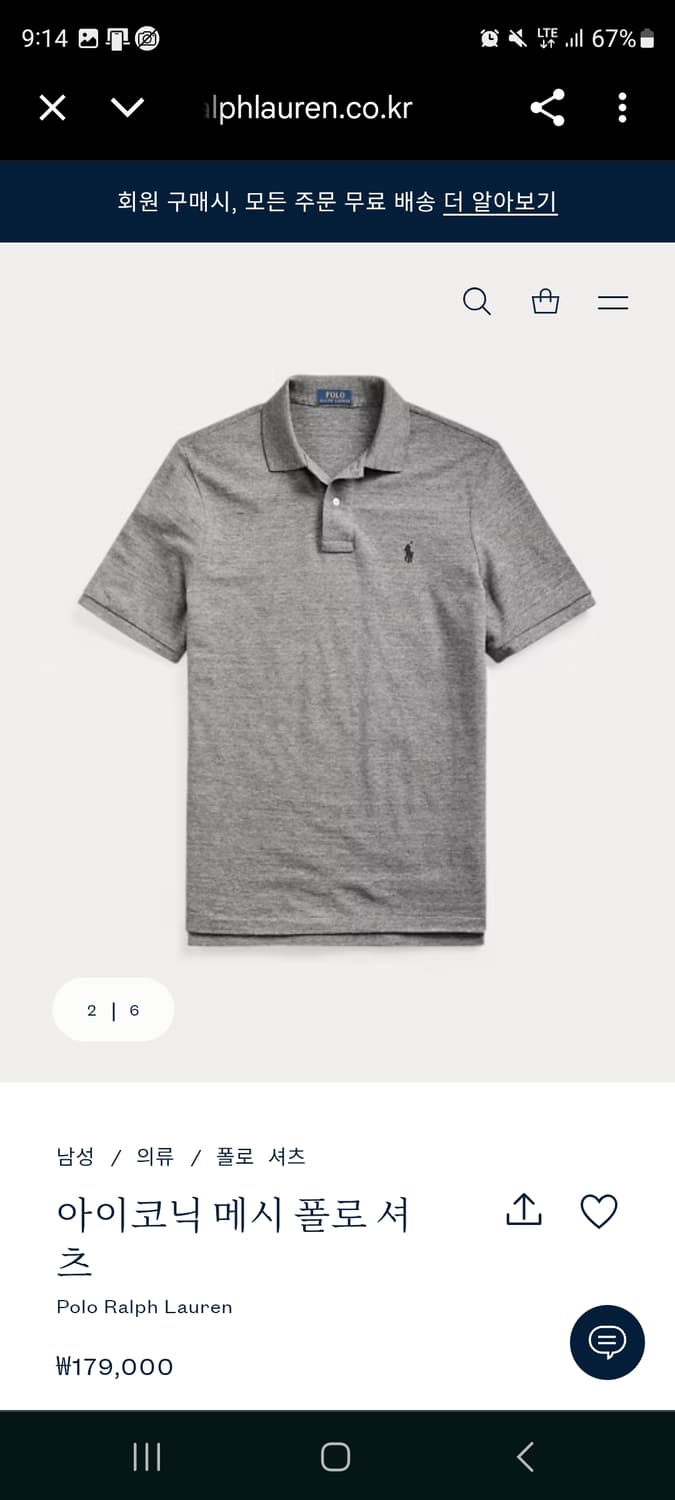
Task: Open the live chat bubble
Action: [607, 1342]
